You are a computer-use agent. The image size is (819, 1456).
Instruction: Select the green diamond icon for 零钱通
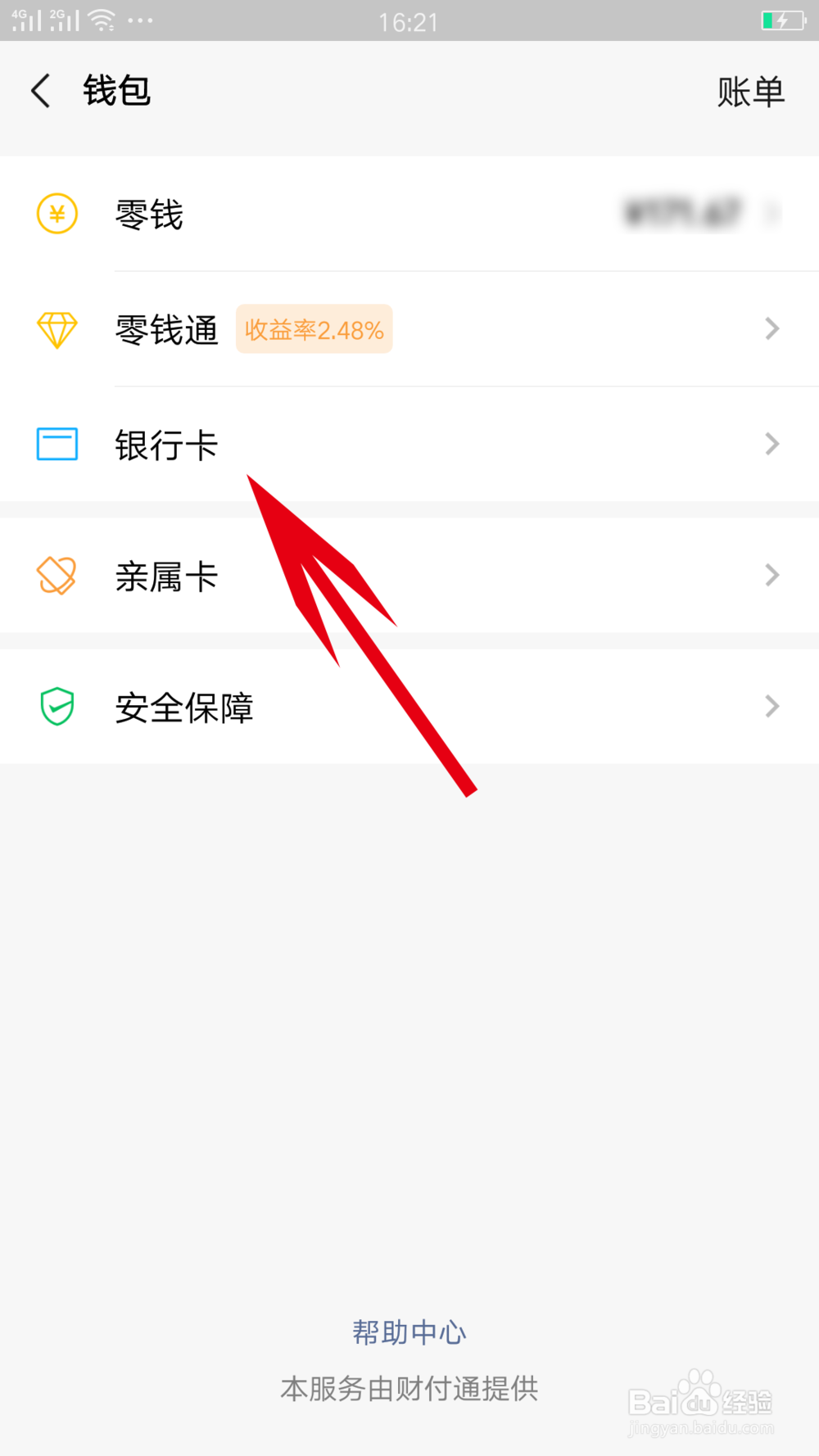(56, 329)
